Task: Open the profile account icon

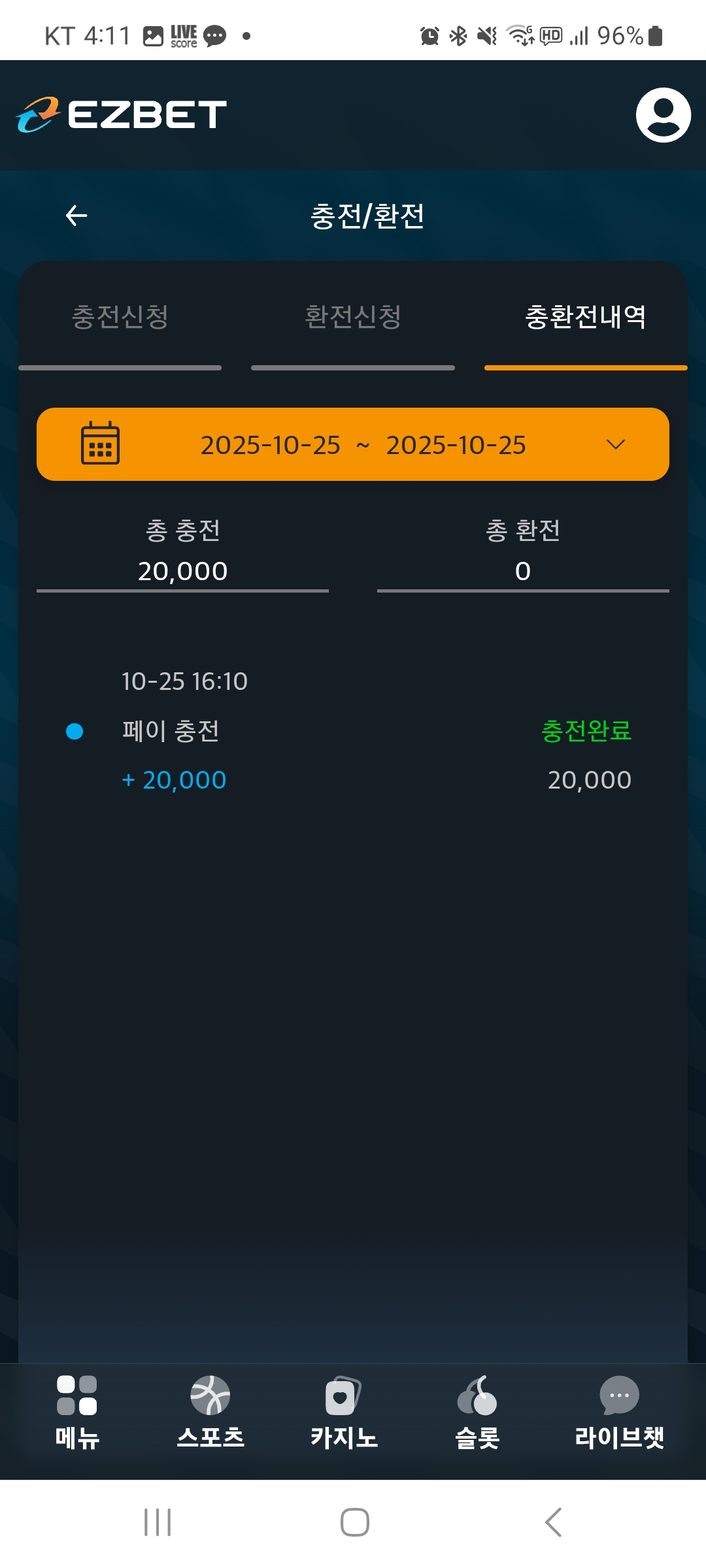Action: (x=663, y=115)
